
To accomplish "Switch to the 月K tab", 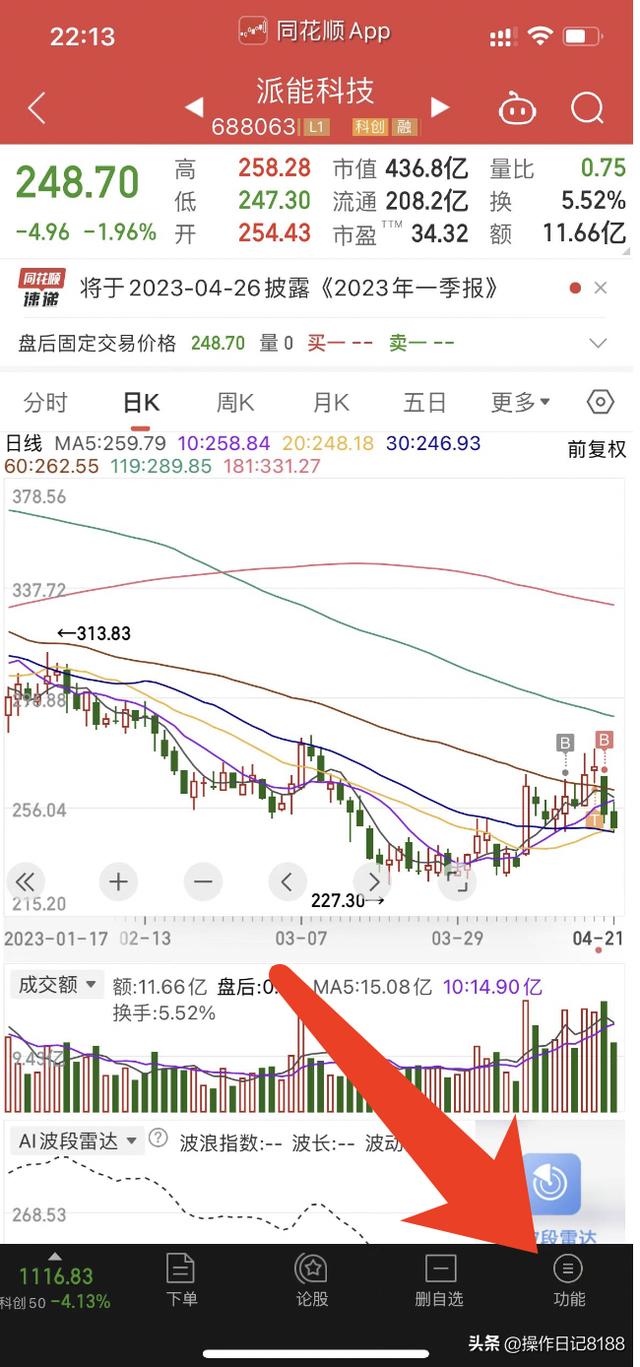I will [330, 403].
